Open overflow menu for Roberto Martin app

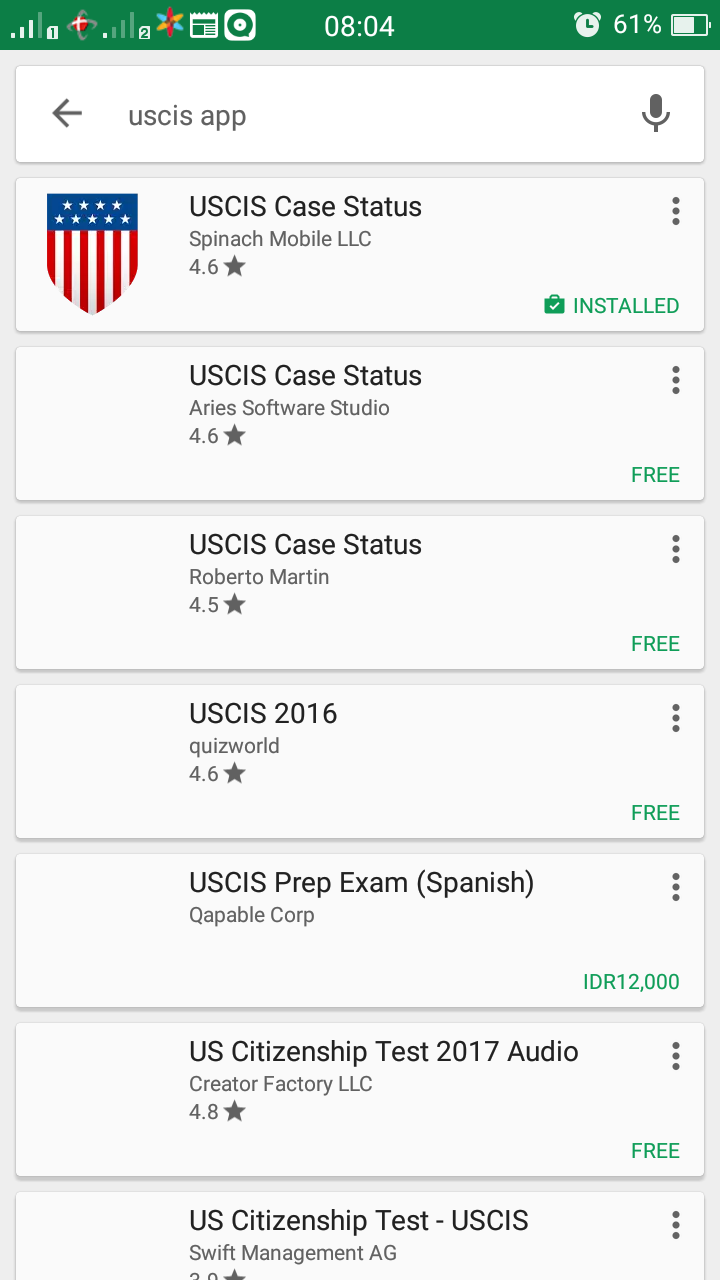676,549
